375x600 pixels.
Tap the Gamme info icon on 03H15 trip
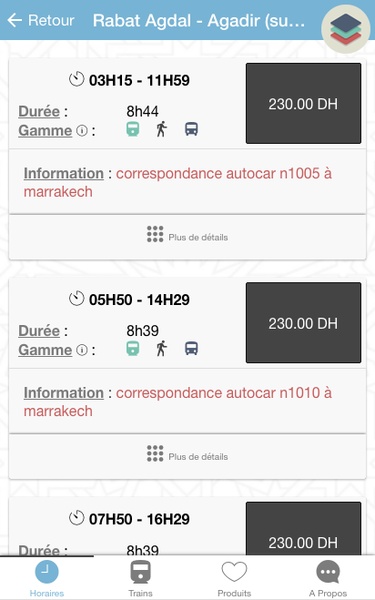(82, 131)
